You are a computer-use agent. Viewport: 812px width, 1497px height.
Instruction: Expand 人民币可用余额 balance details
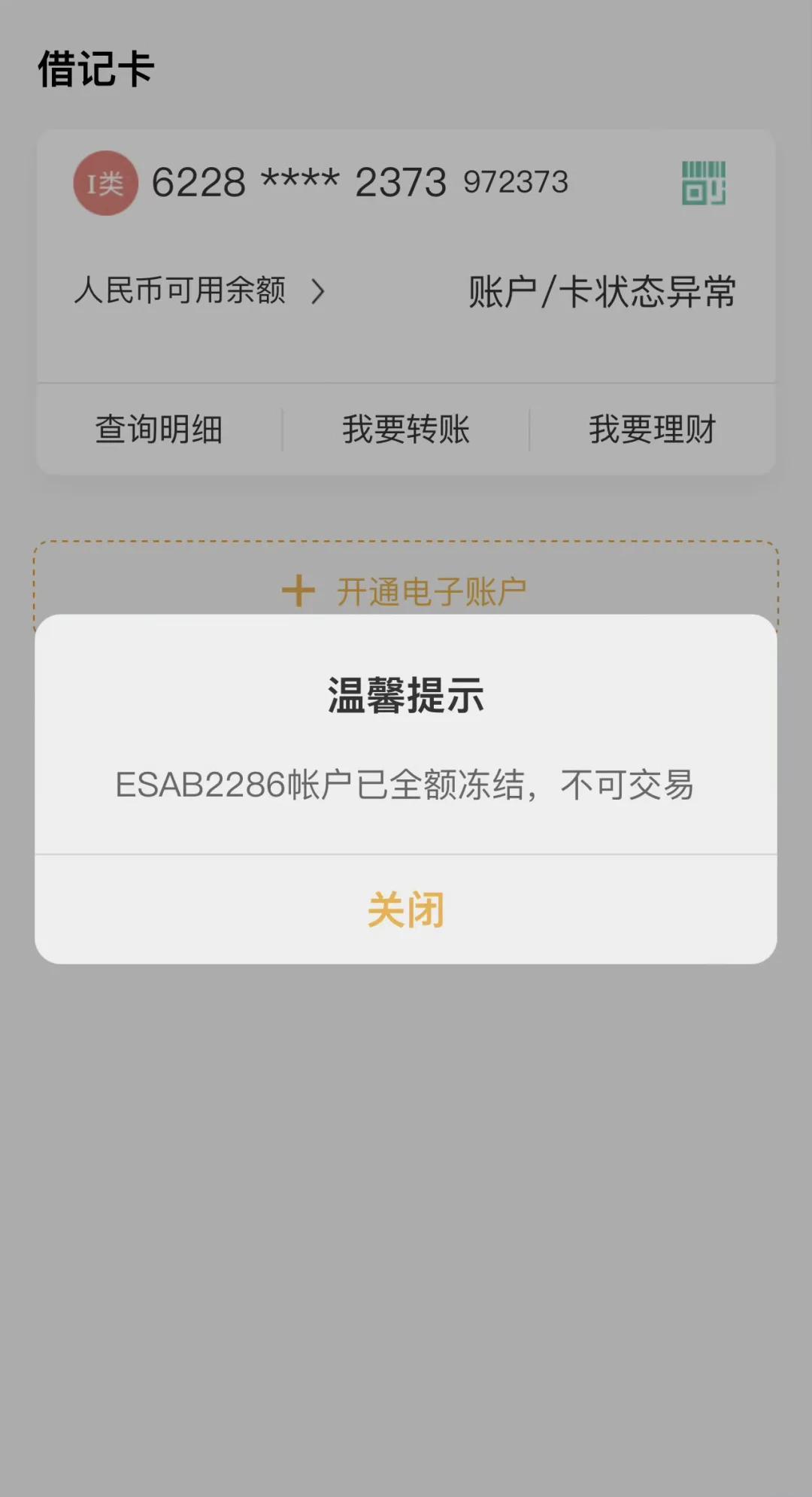click(x=199, y=291)
